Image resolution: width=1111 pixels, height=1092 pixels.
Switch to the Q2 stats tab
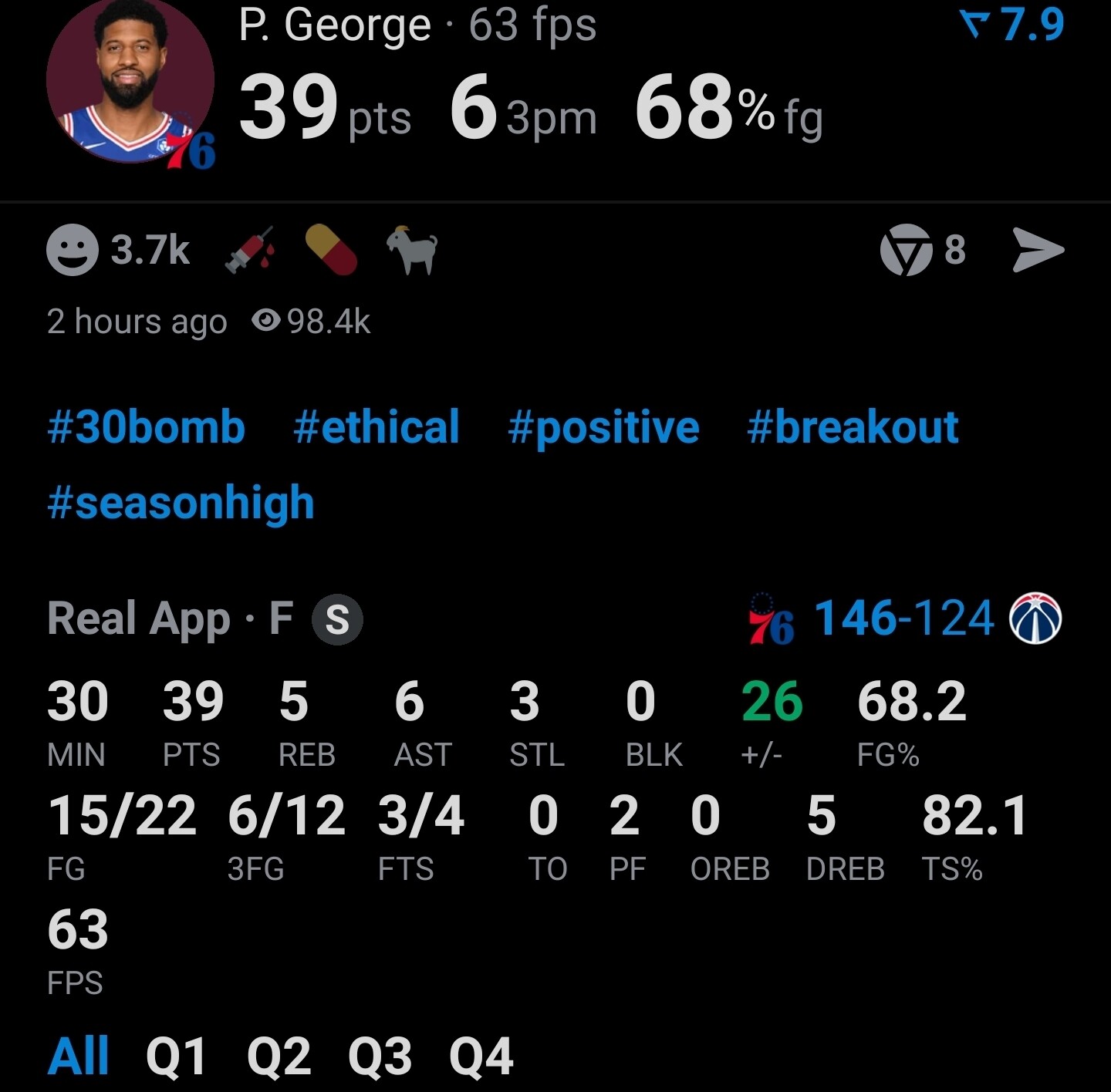click(x=279, y=1056)
